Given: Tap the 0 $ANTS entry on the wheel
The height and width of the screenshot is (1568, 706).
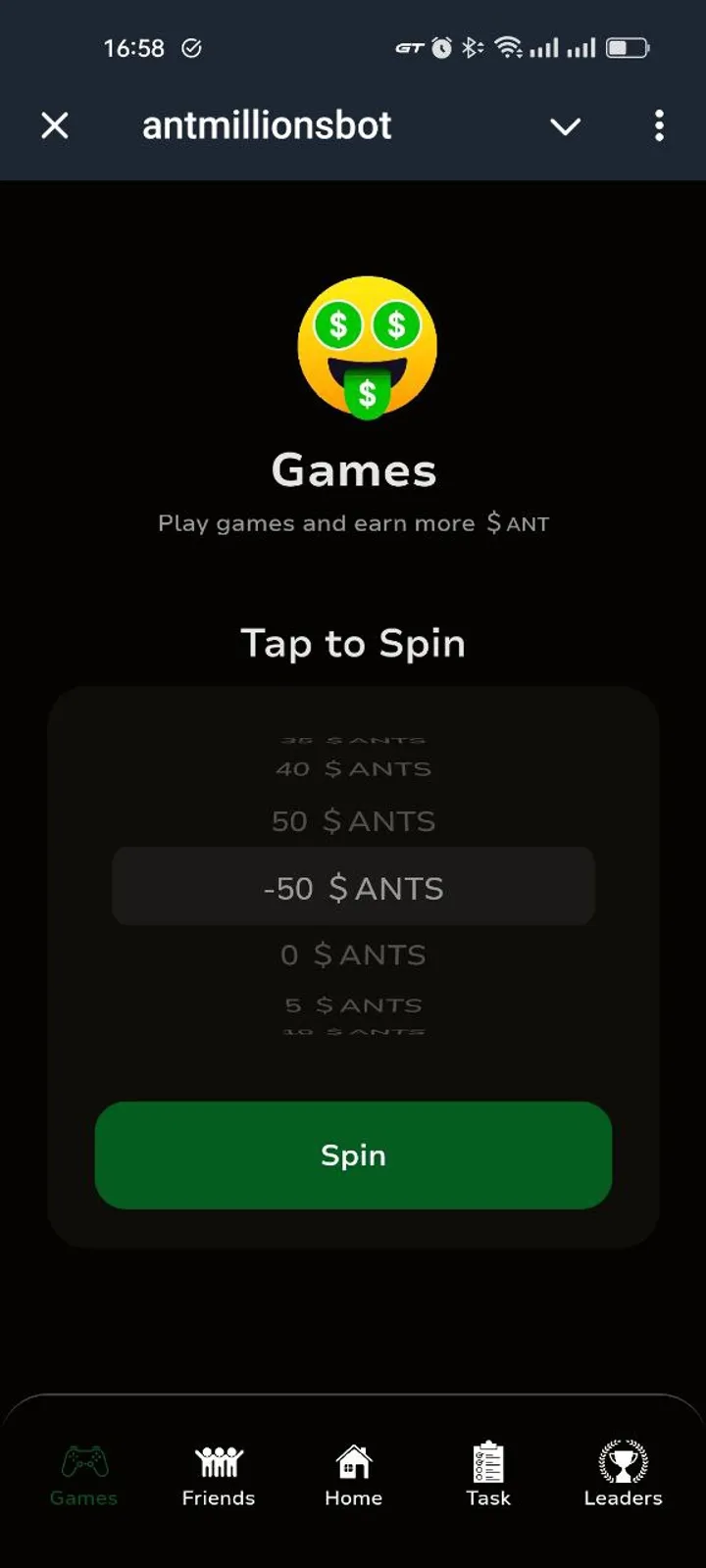Looking at the screenshot, I should tap(353, 955).
